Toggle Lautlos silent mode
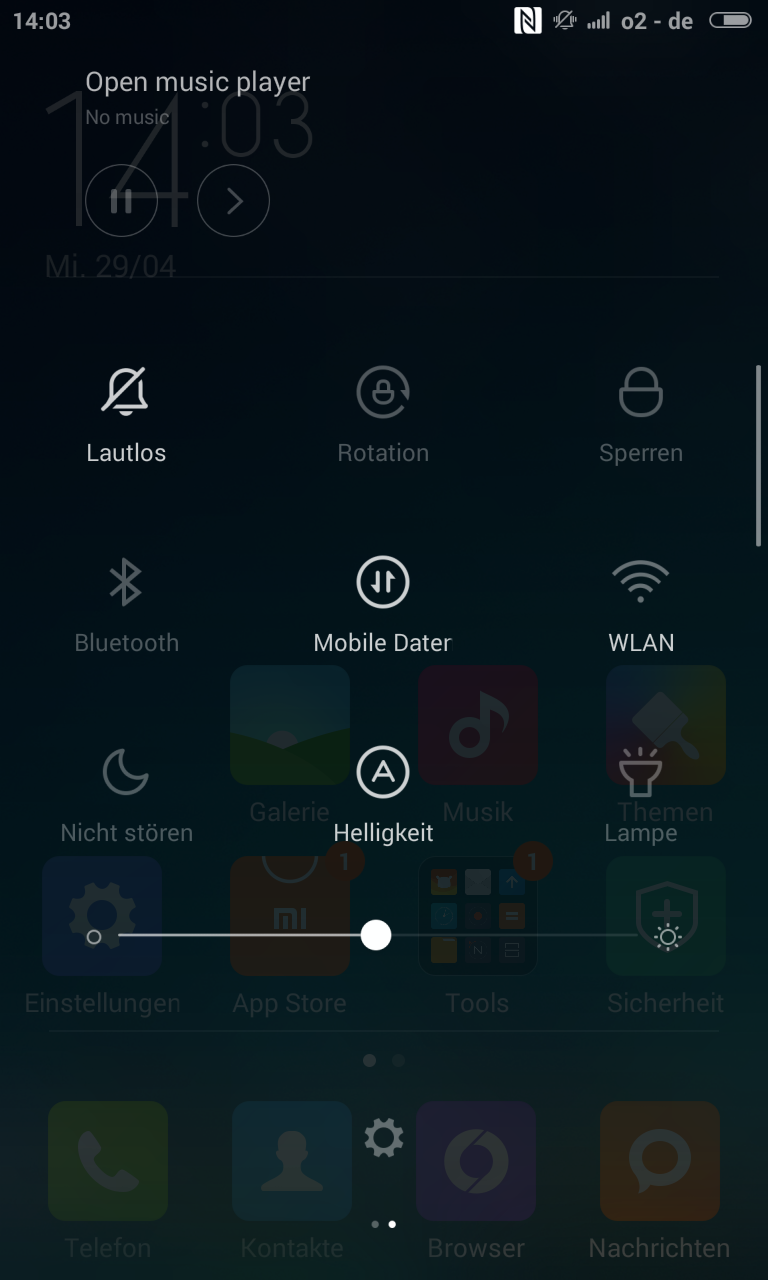Screen dimensions: 768x1280 tap(126, 392)
